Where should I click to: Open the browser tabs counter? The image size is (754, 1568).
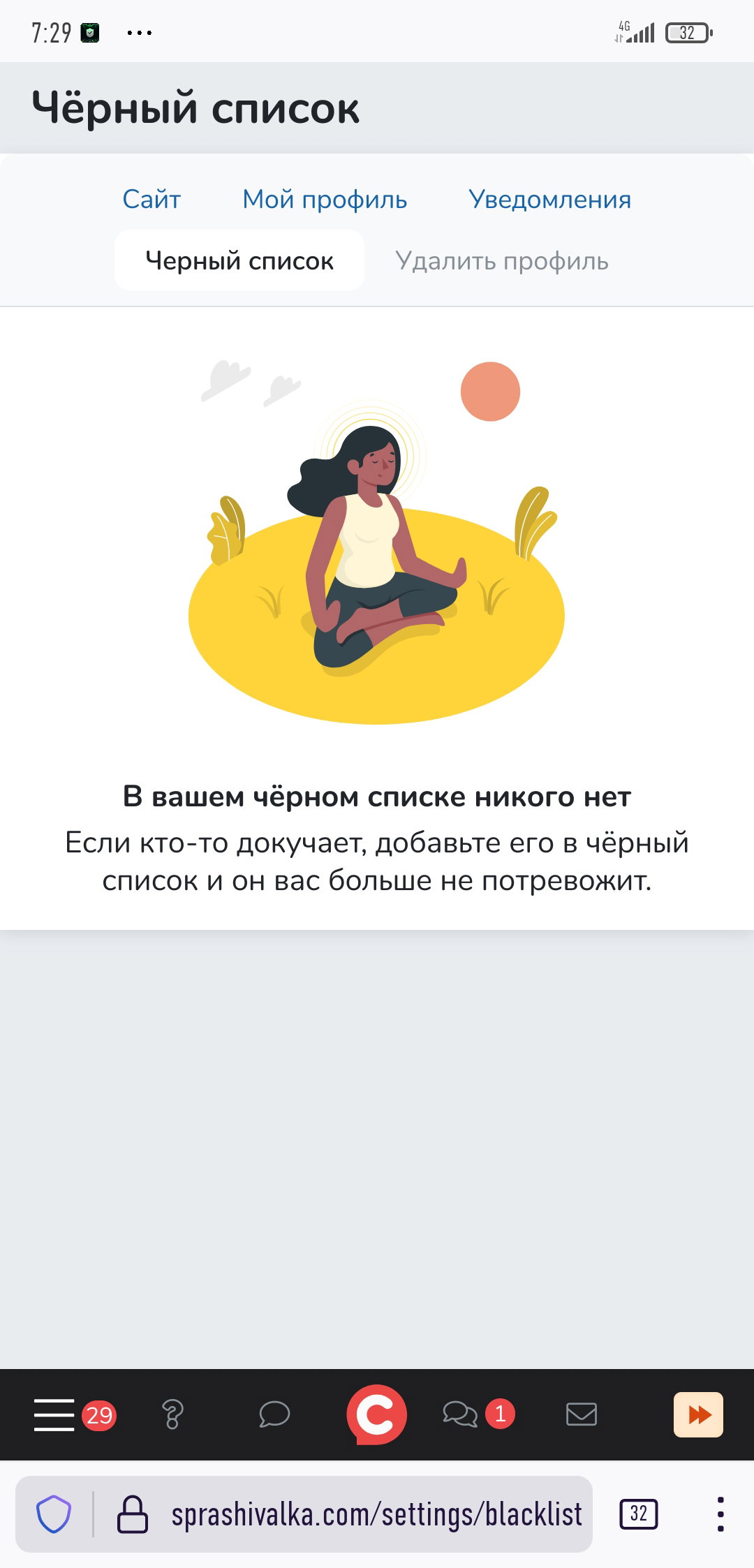tap(639, 1514)
